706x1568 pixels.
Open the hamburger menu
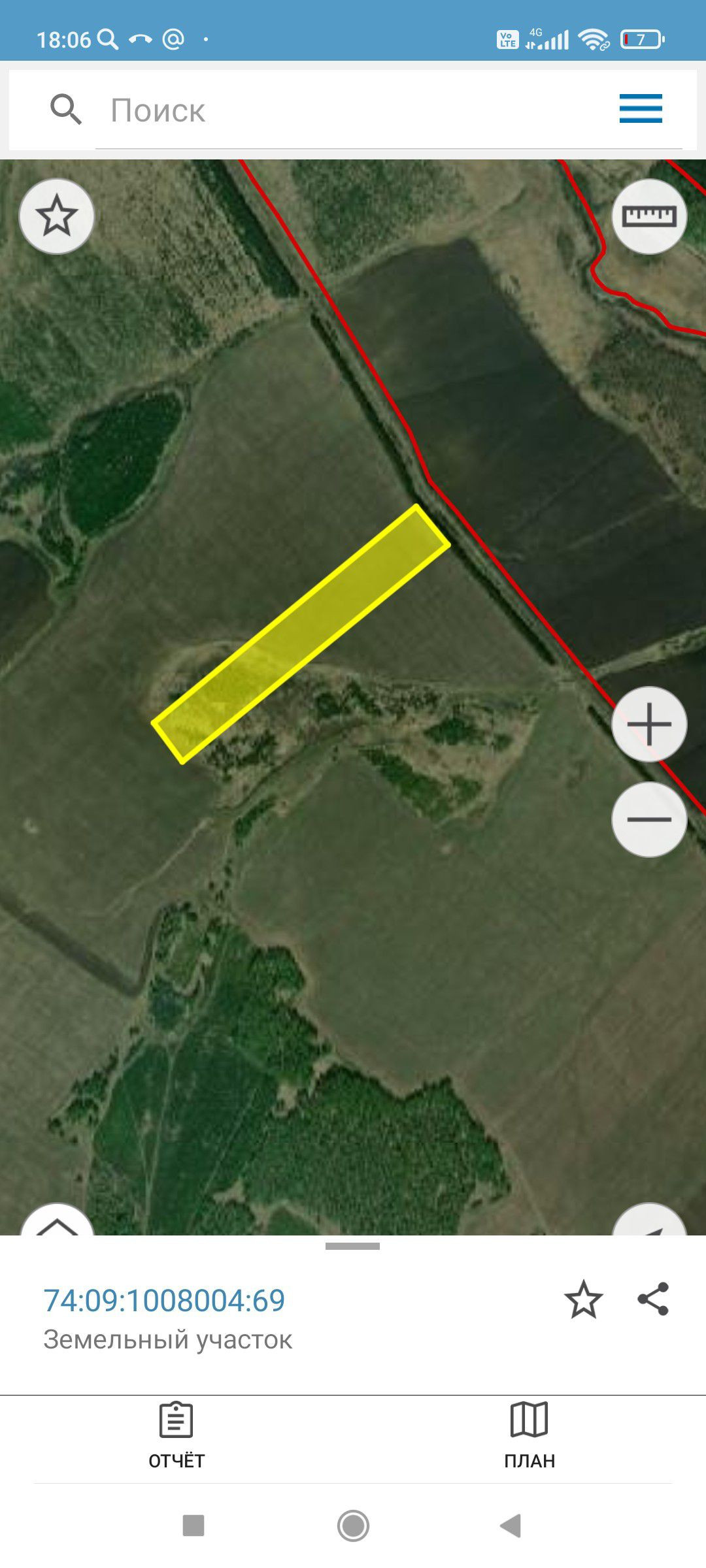641,108
